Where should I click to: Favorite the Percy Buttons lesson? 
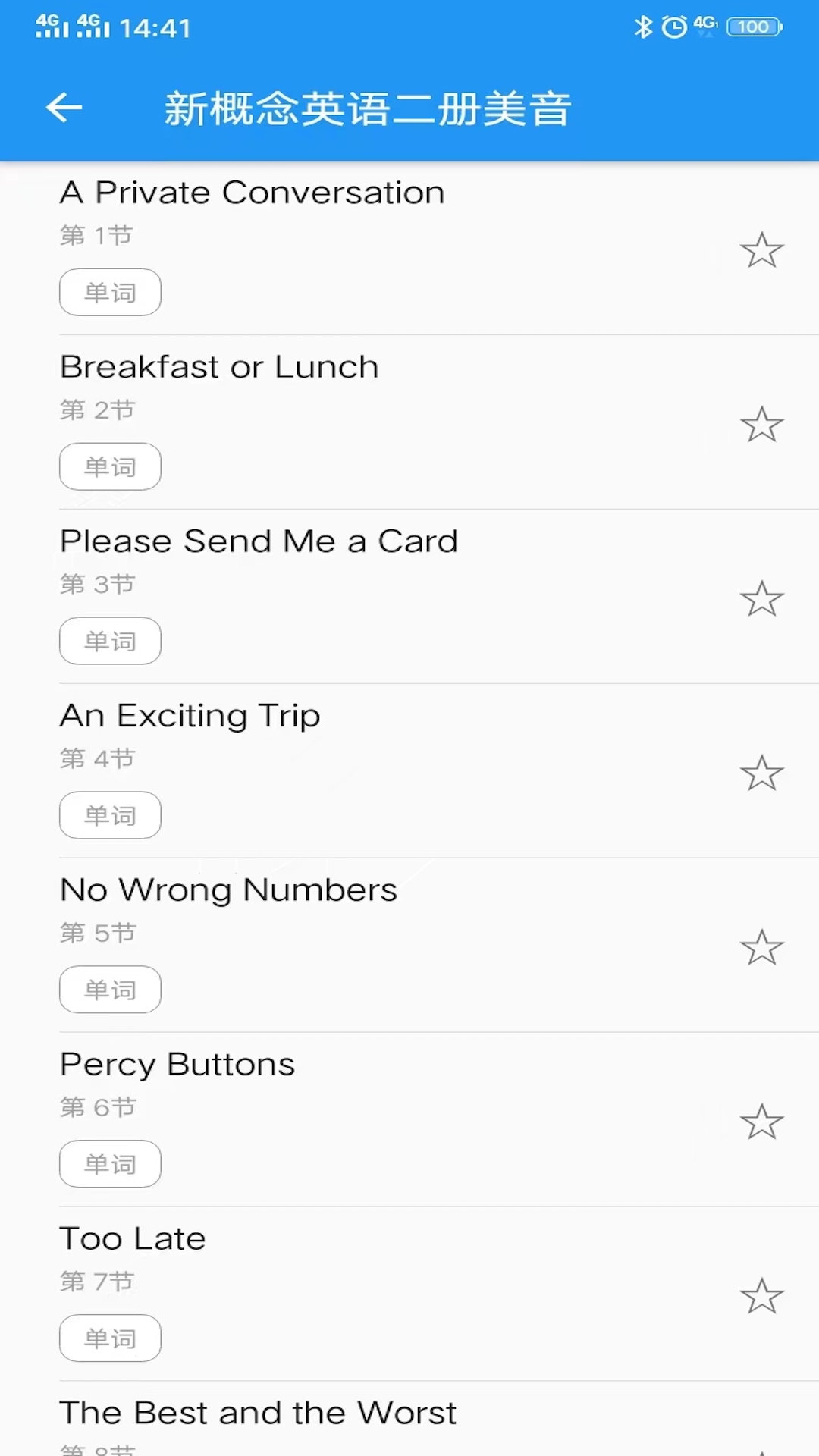761,1122
